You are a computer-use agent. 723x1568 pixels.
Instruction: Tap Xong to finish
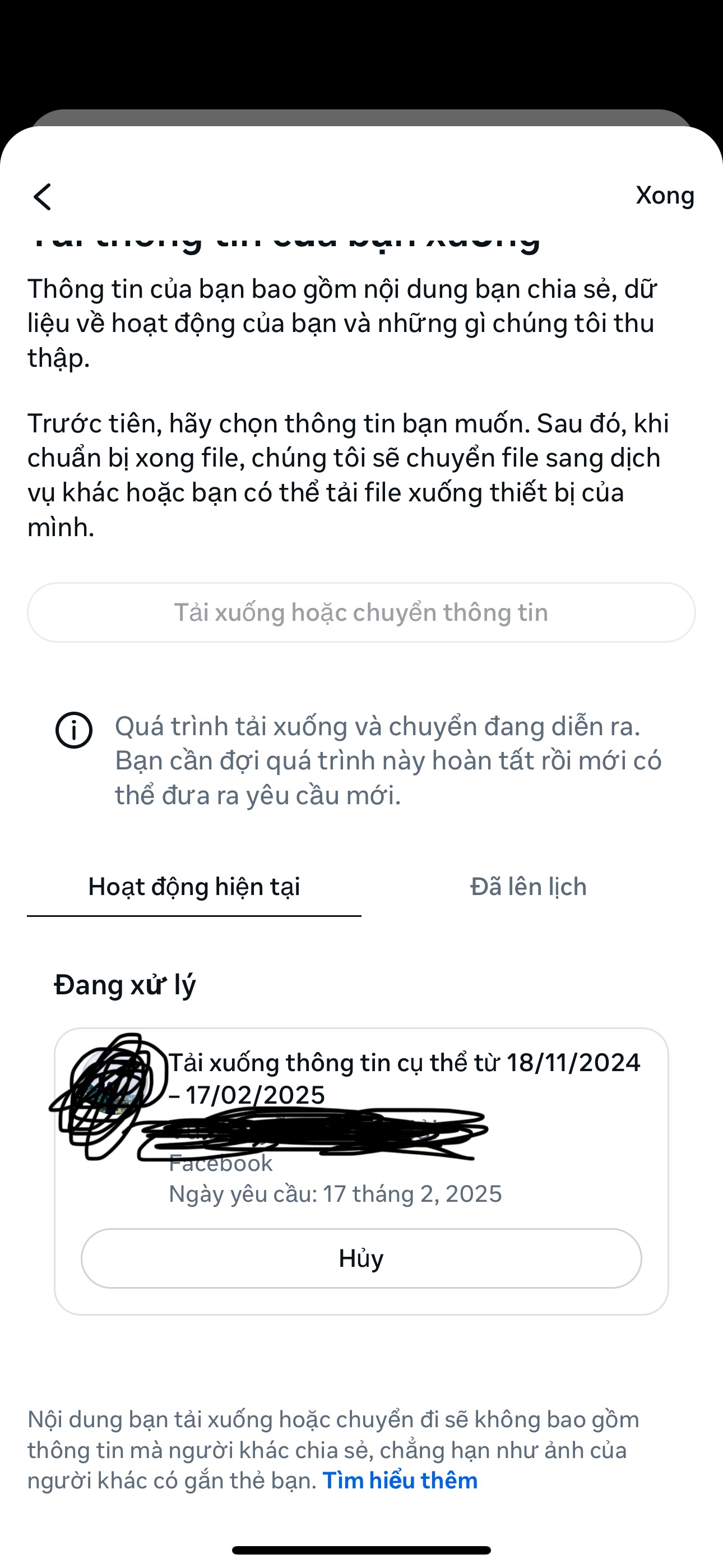tap(665, 195)
